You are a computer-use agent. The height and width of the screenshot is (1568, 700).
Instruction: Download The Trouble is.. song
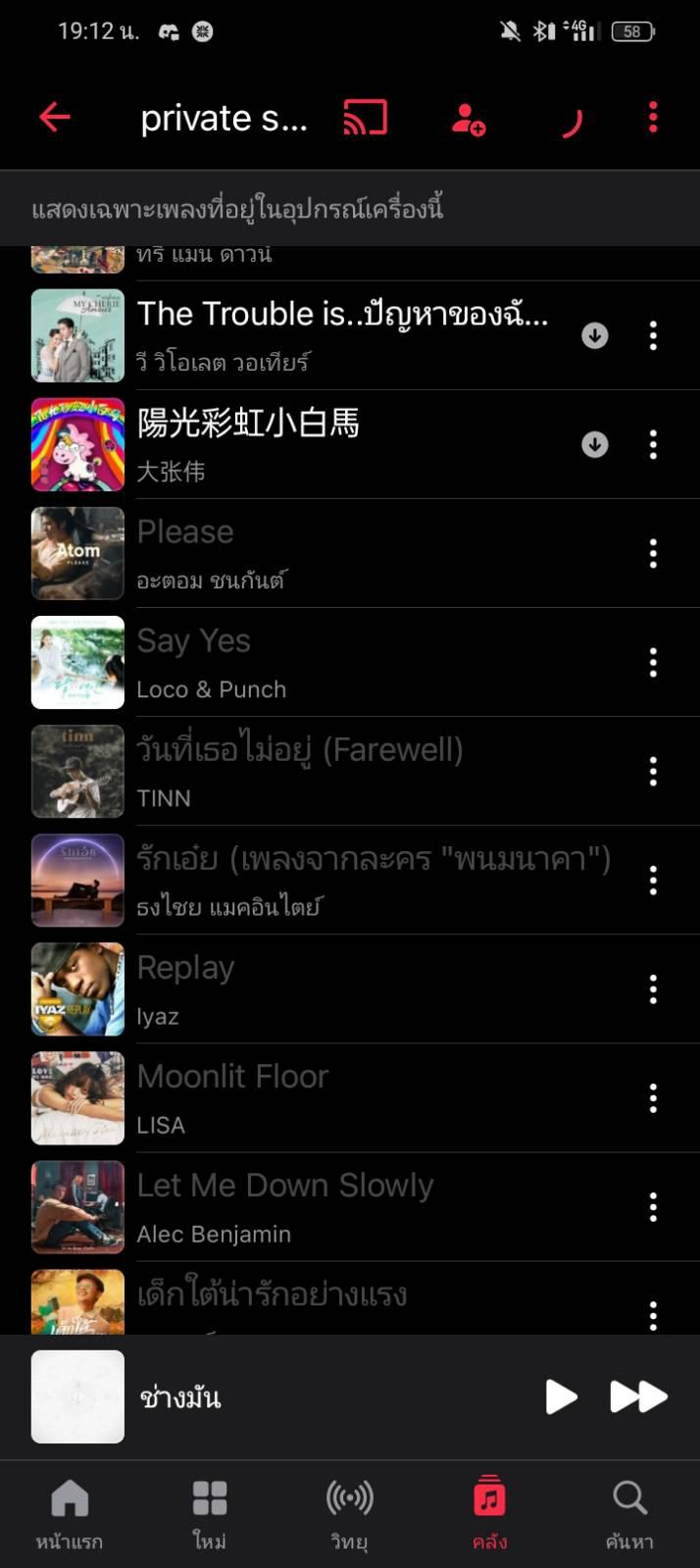pyautogui.click(x=595, y=336)
